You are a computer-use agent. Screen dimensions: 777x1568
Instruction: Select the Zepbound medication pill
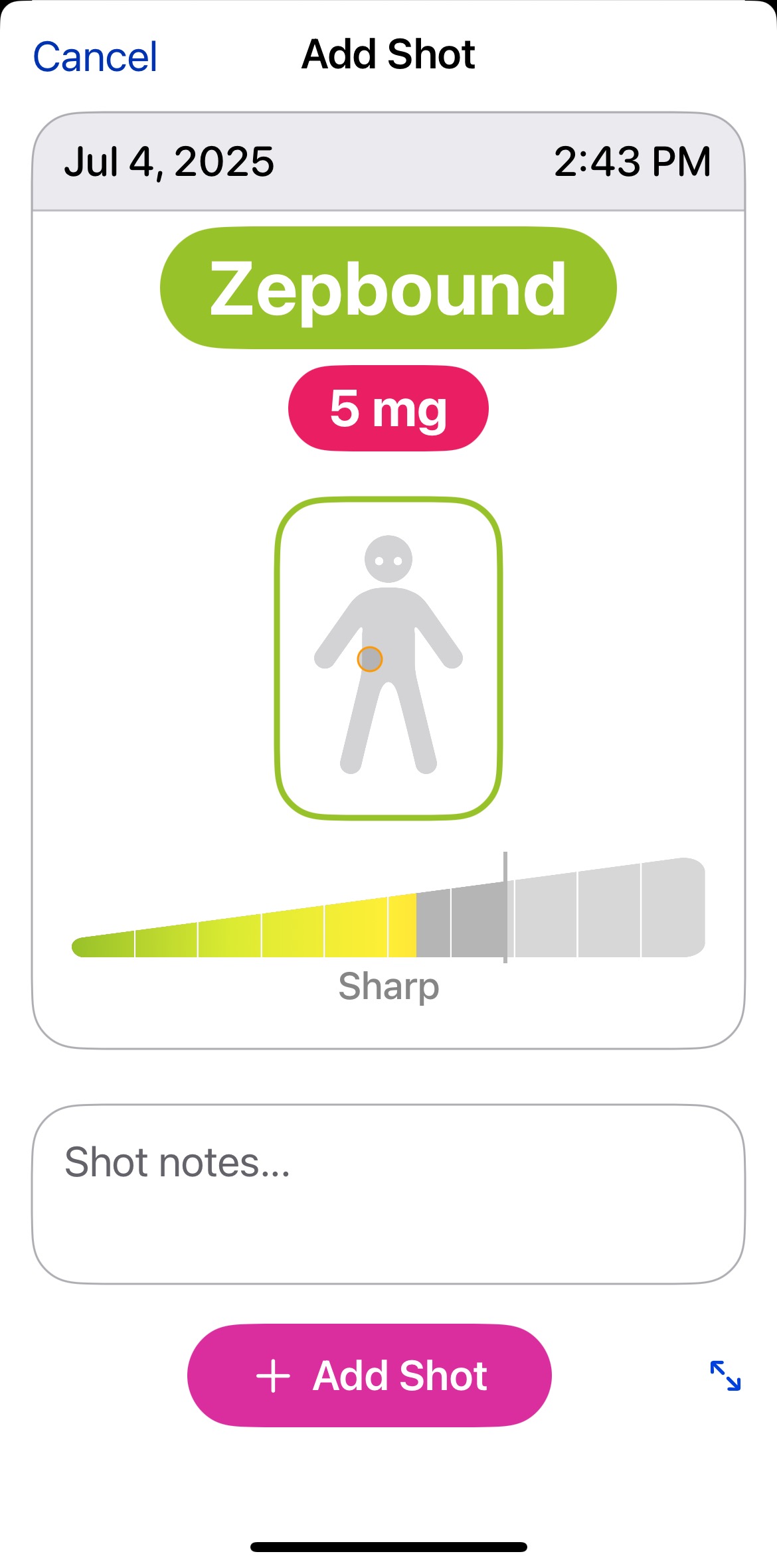pyautogui.click(x=388, y=288)
